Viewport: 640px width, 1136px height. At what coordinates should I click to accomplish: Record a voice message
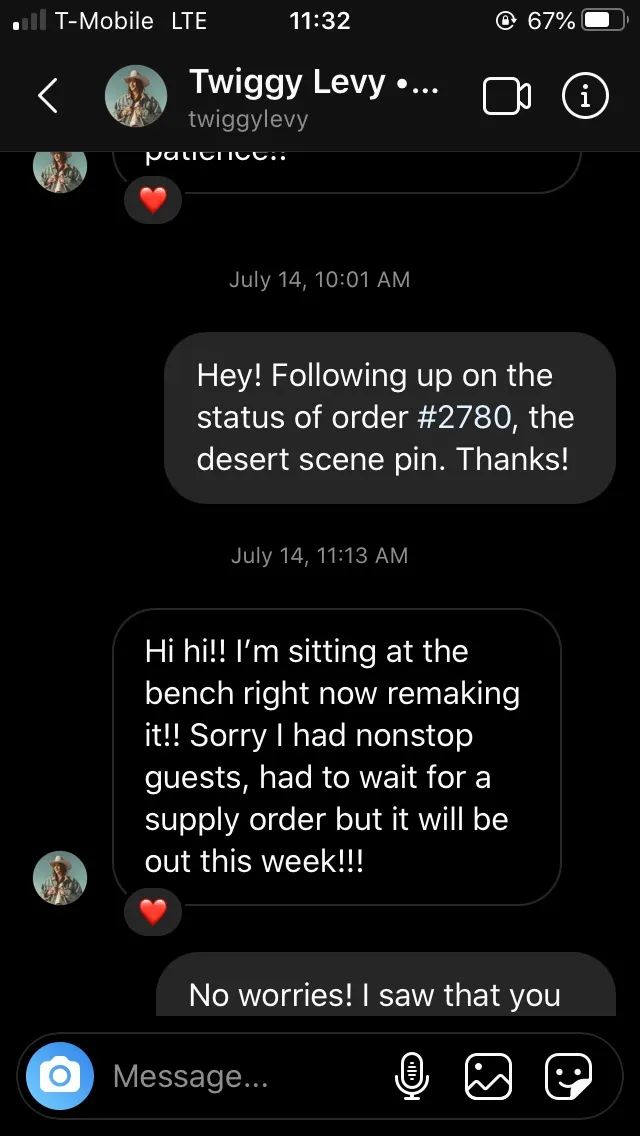point(411,1076)
